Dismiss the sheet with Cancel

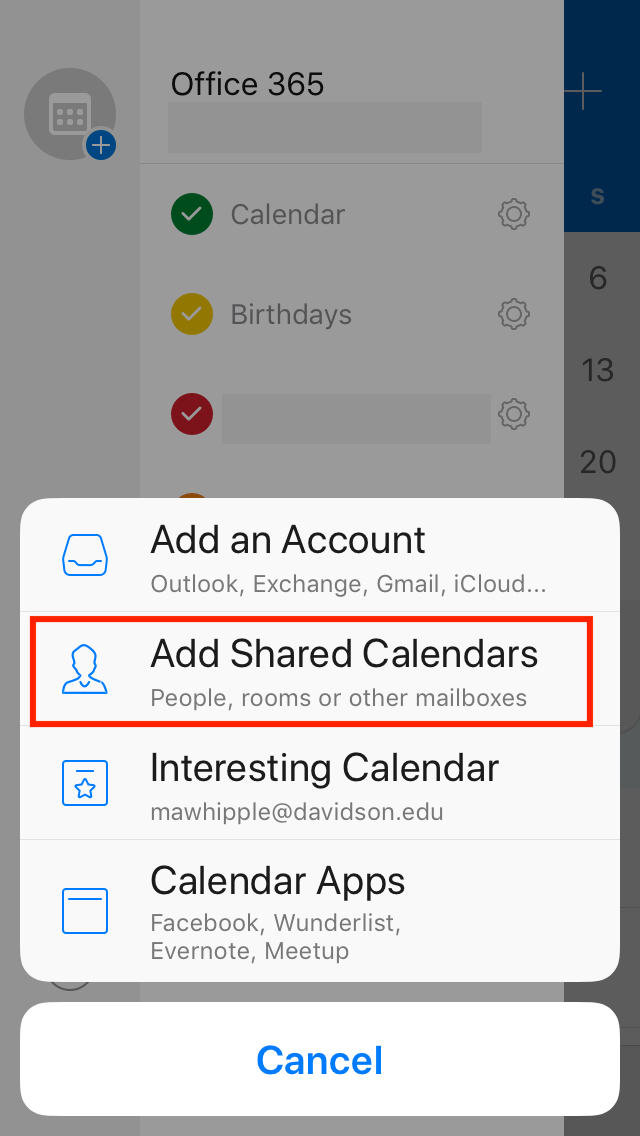[x=319, y=1059]
